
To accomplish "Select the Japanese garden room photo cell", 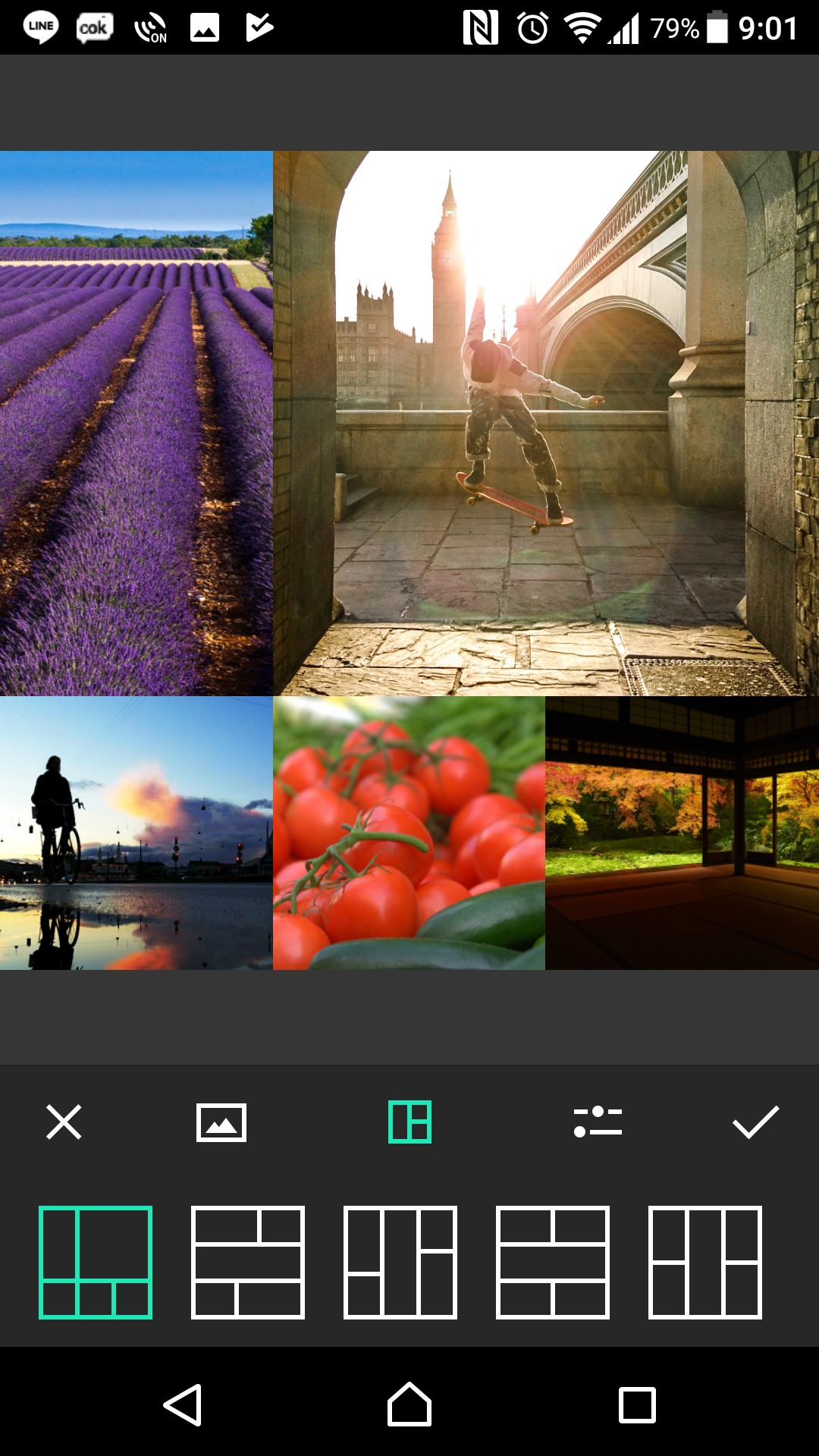I will point(682,833).
